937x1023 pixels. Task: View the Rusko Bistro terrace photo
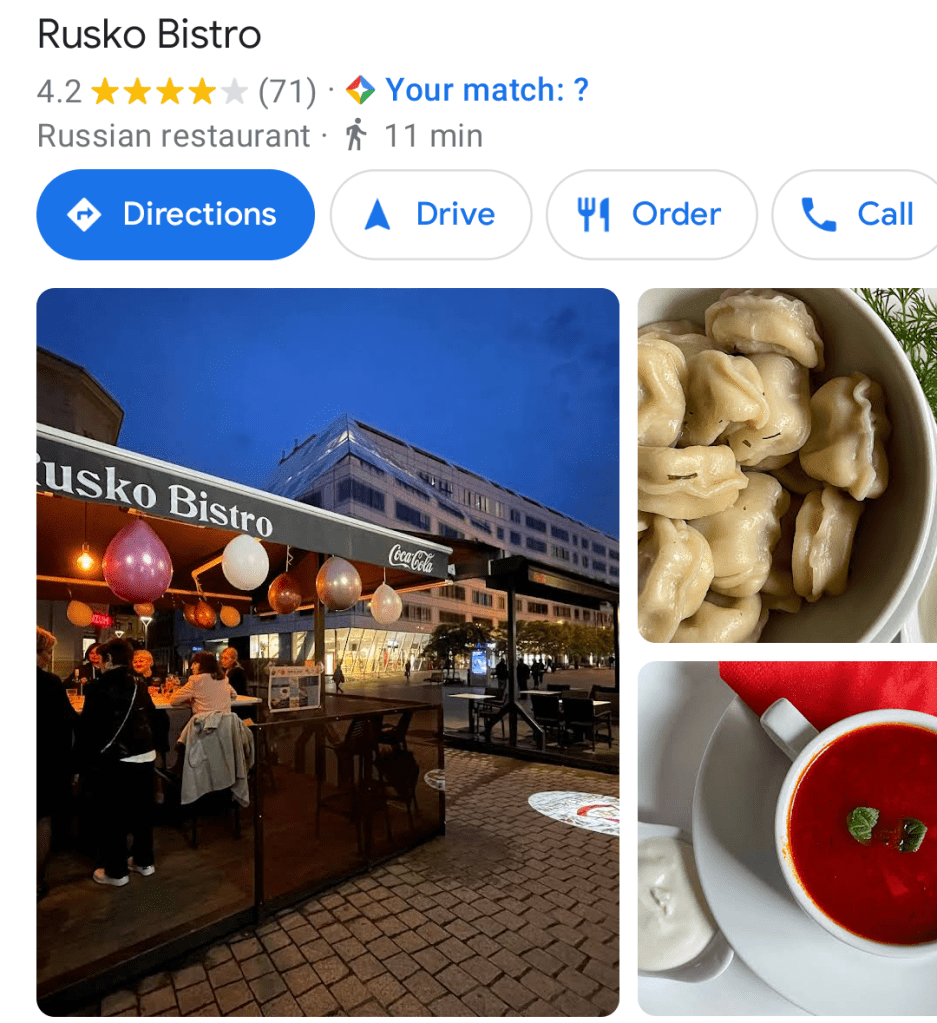tap(327, 651)
